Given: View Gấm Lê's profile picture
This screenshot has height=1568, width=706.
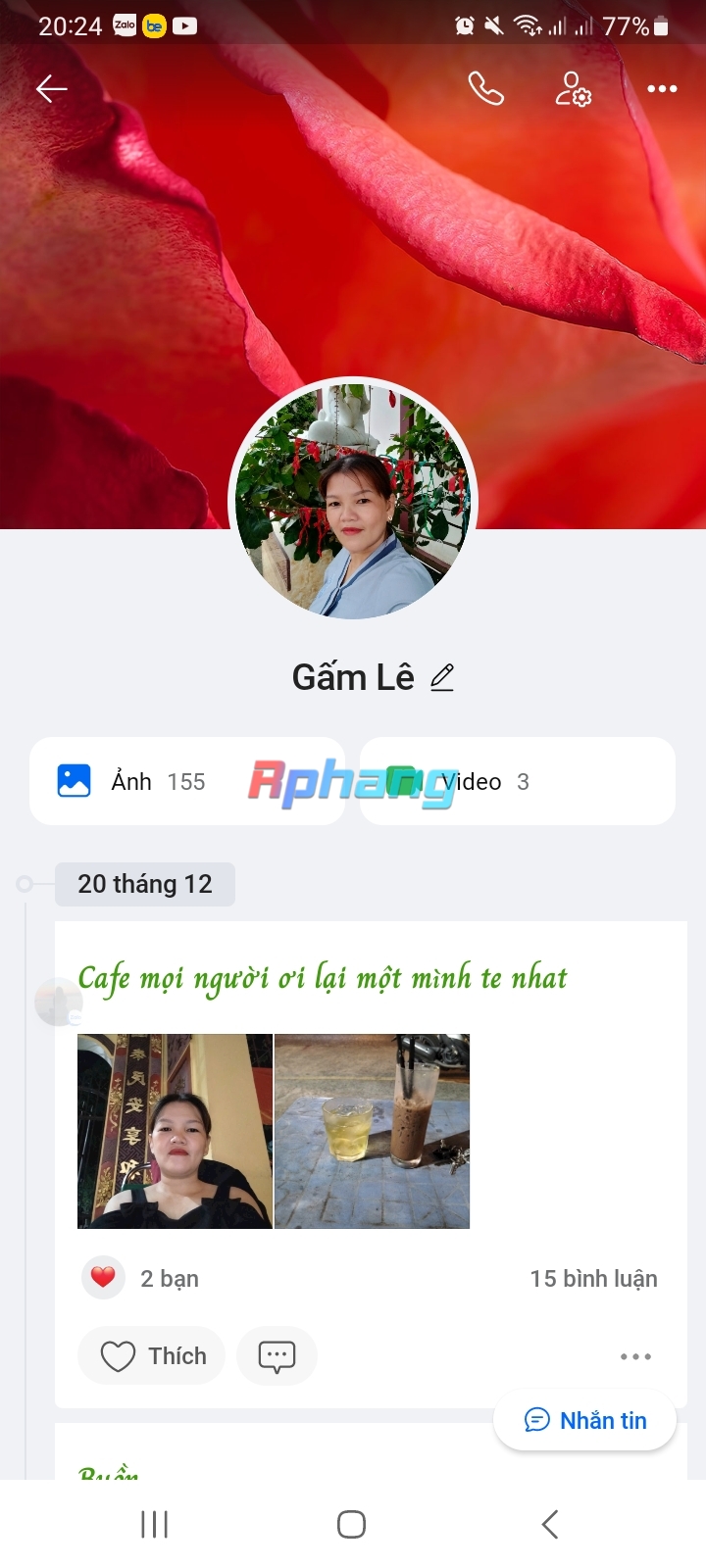Looking at the screenshot, I should coord(353,502).
